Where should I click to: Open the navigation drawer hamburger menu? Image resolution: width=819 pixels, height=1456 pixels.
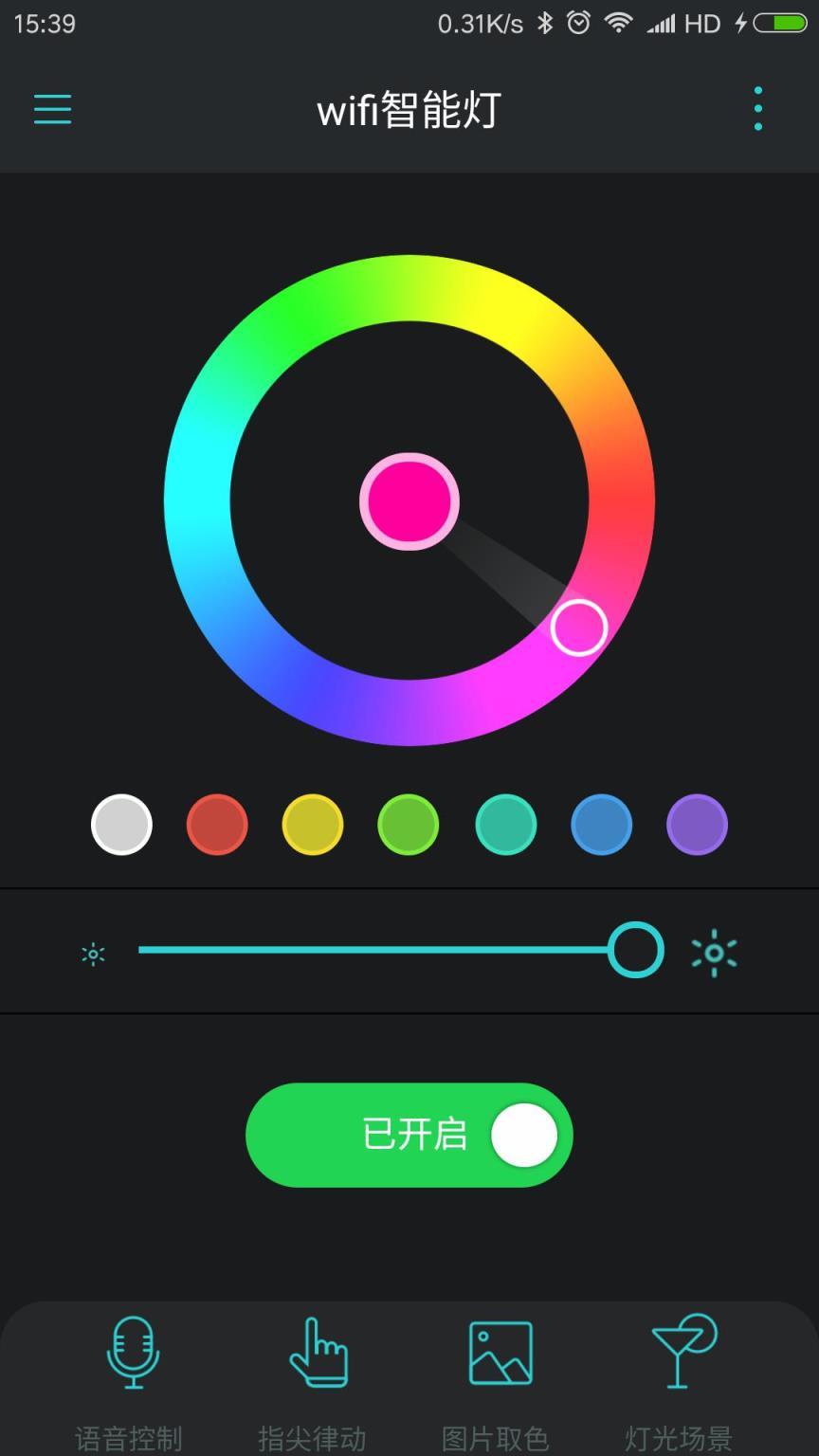[x=52, y=109]
